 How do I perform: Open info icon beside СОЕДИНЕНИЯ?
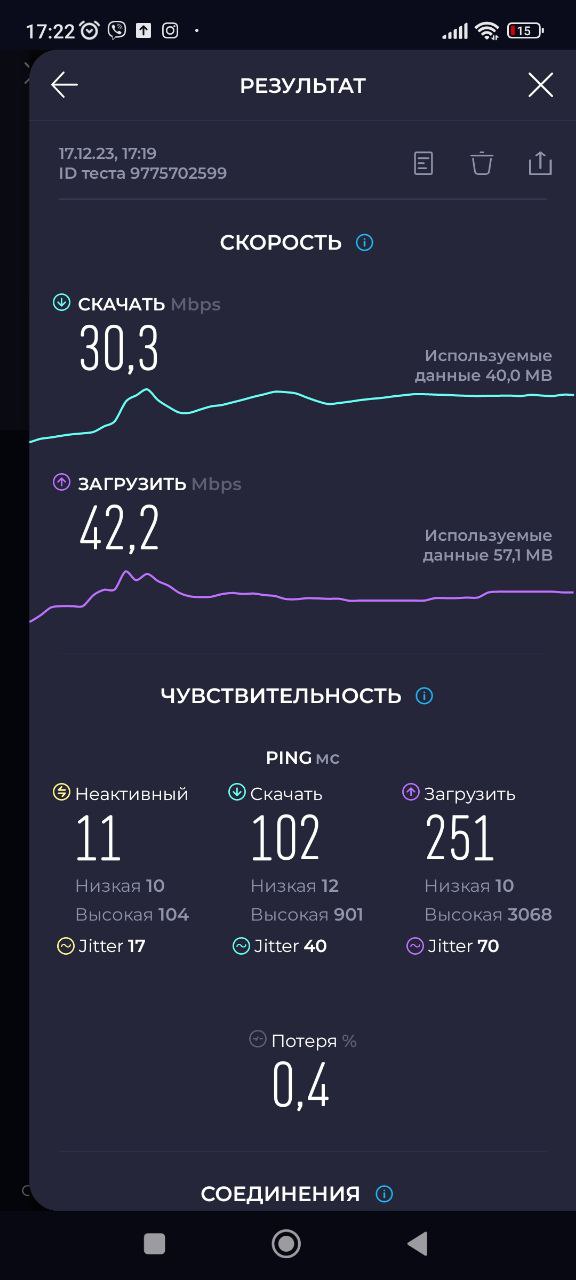(x=384, y=1194)
